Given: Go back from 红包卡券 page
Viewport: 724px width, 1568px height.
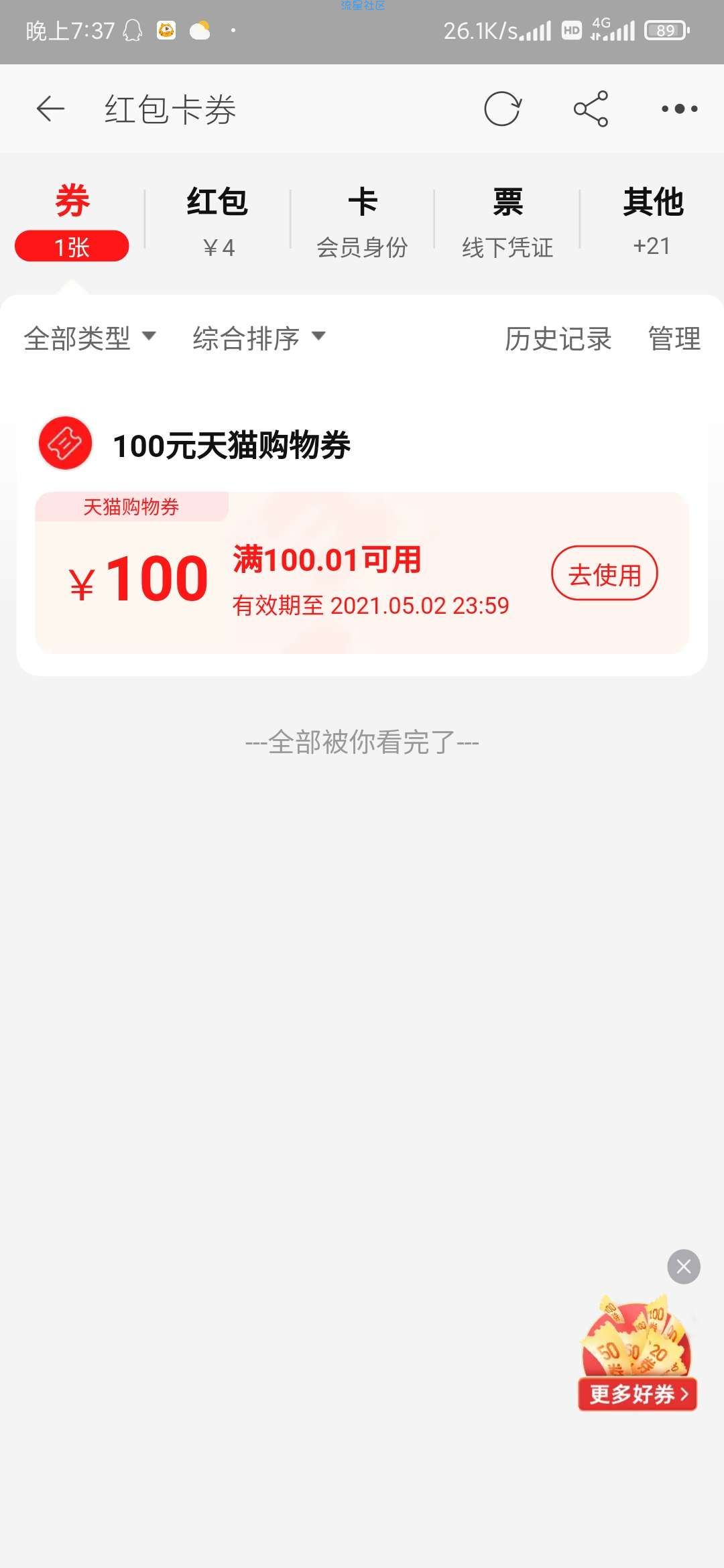Looking at the screenshot, I should click(50, 109).
